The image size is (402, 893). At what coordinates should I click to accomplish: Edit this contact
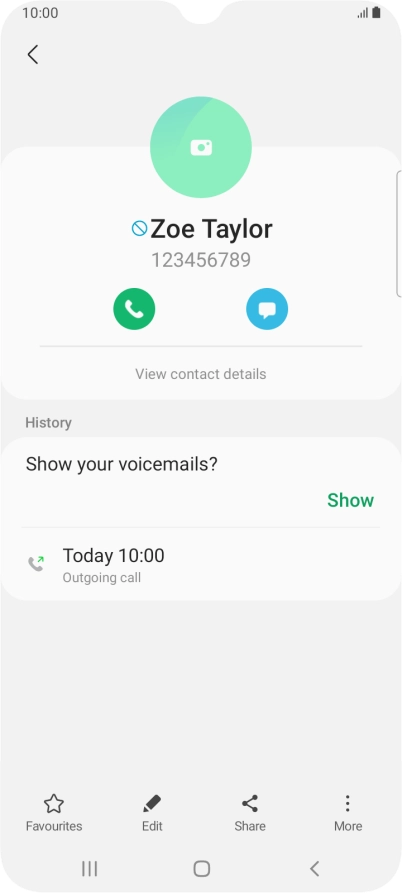click(x=152, y=813)
